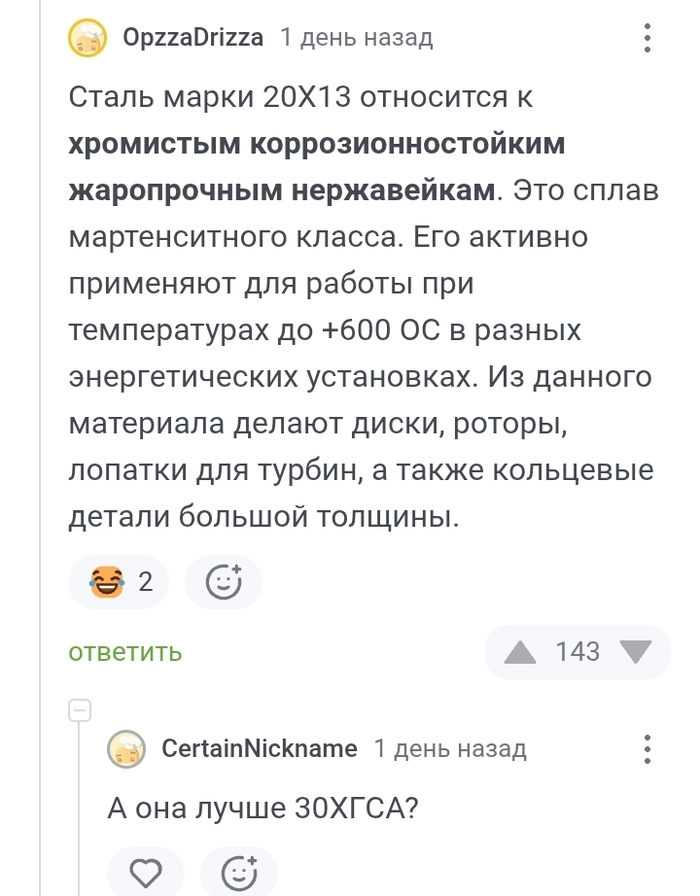Like CertainNickname's reply with the heart
The height and width of the screenshot is (896, 700).
tap(146, 872)
